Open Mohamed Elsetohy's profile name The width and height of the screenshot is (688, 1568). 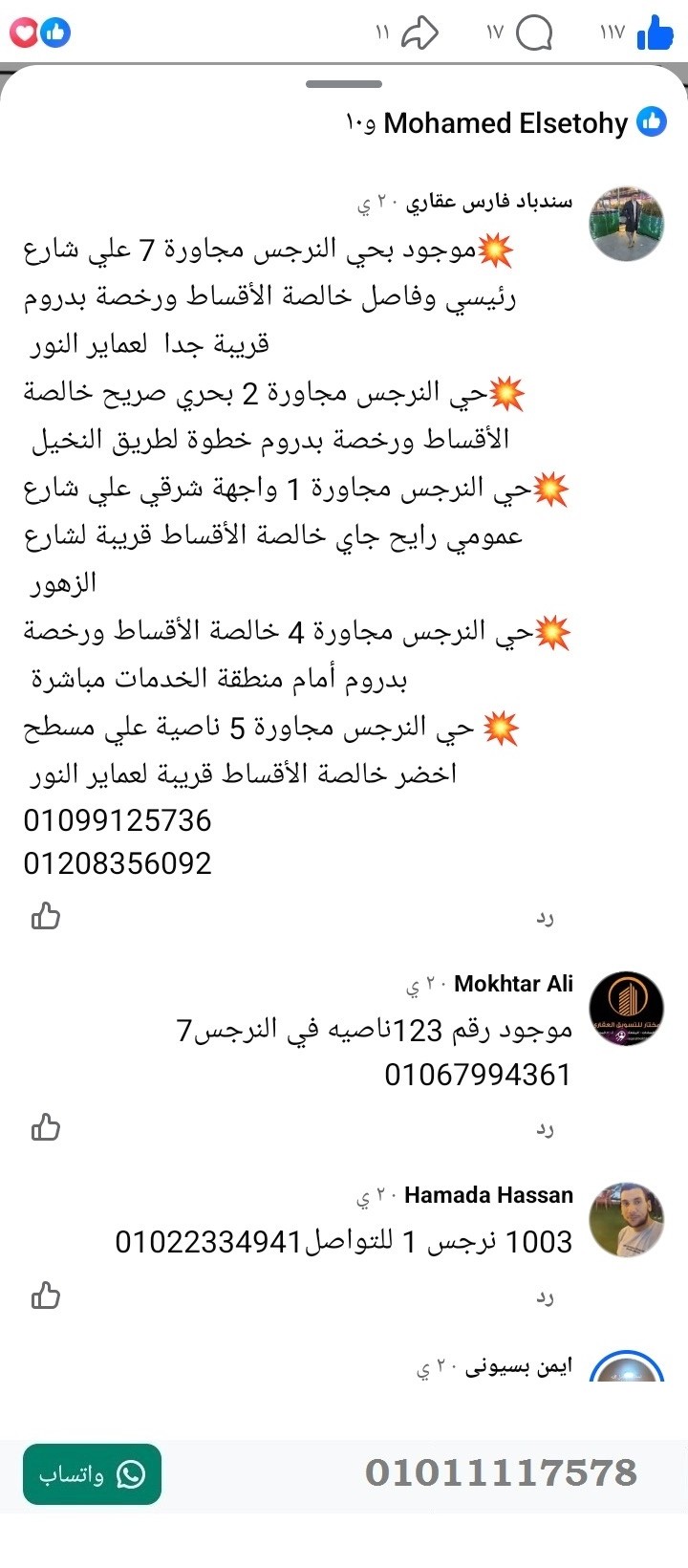point(506,123)
